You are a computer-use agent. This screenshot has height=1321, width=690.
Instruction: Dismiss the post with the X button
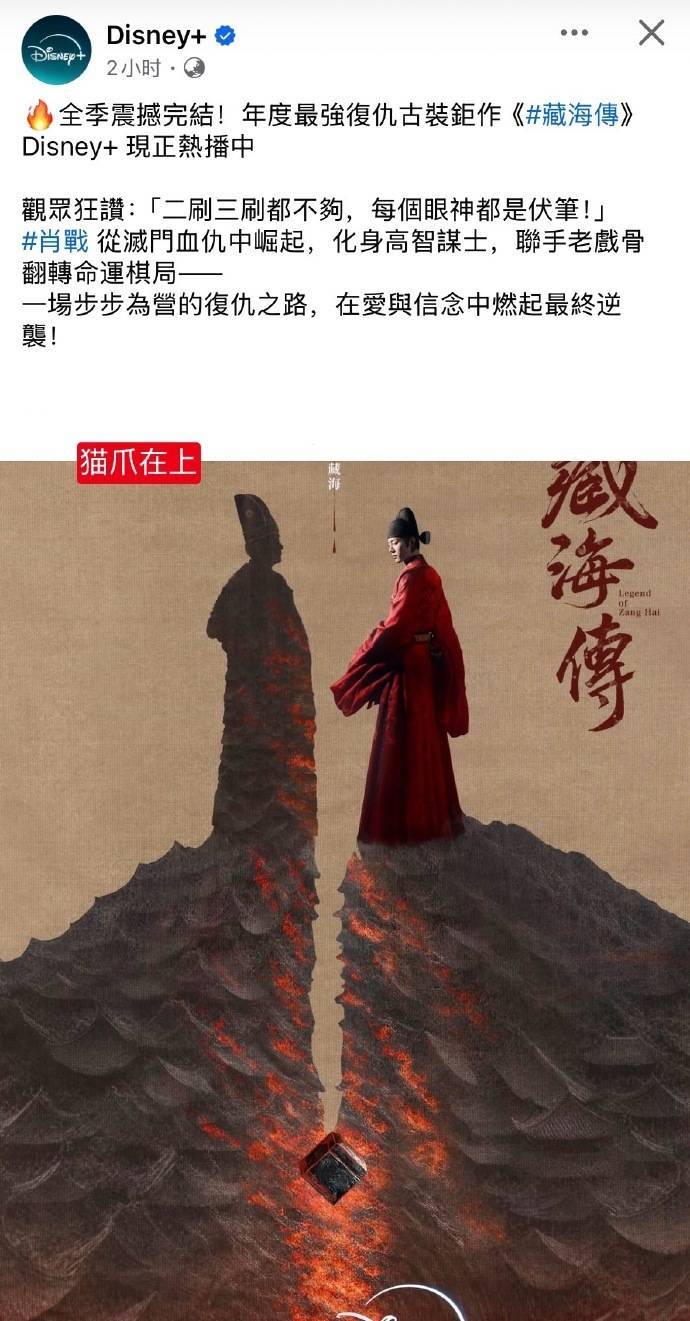click(652, 33)
